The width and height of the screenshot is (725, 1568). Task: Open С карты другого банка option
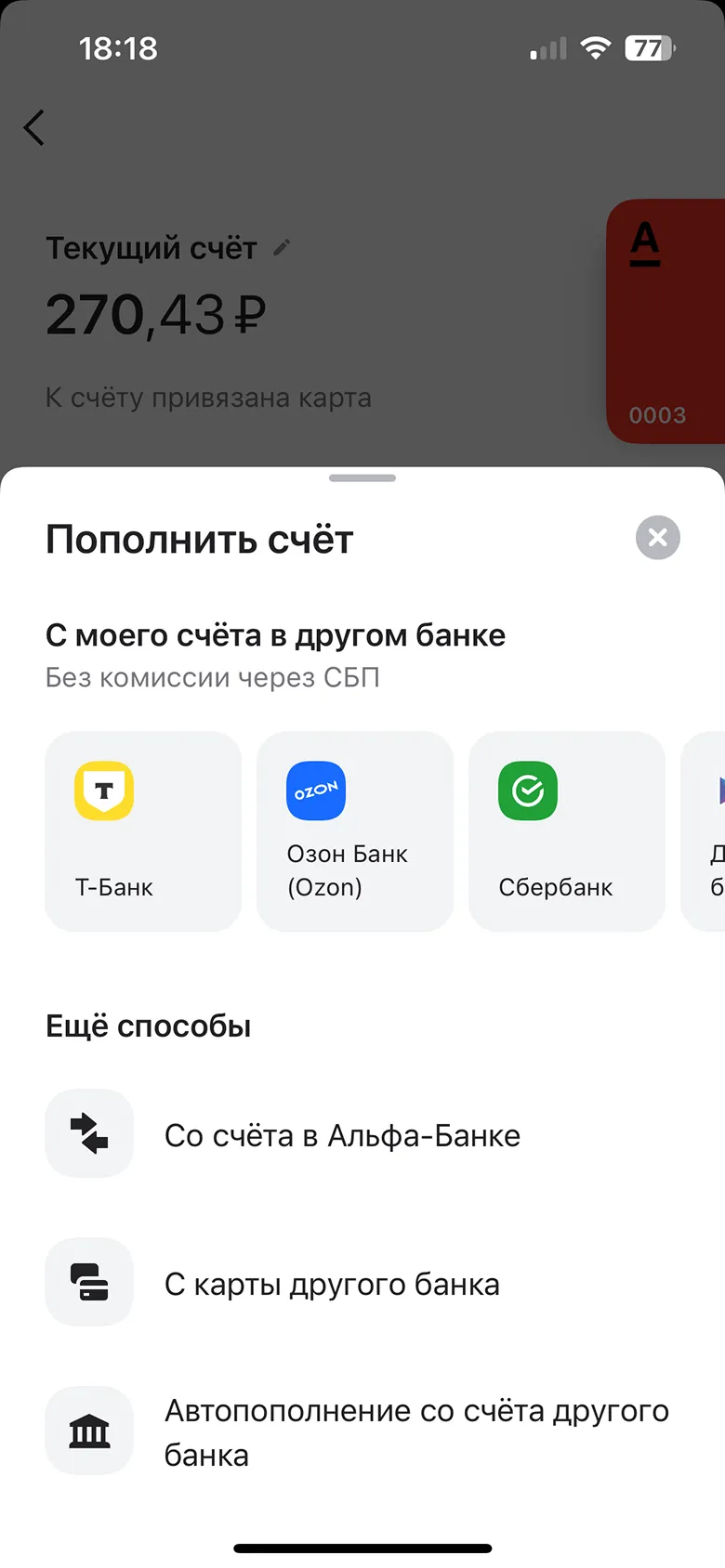point(362,1283)
